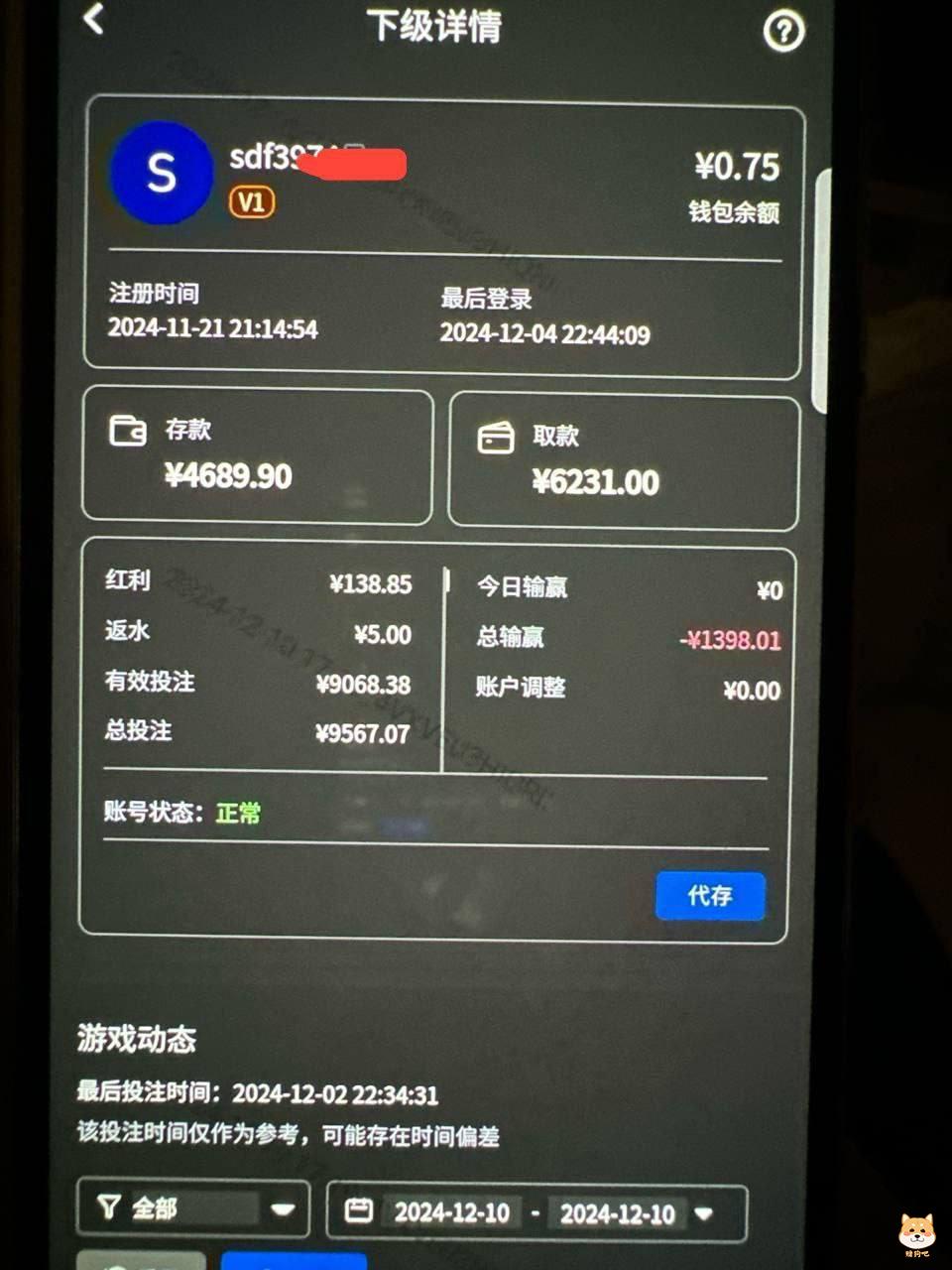The width and height of the screenshot is (952, 1270).
Task: Expand the 全部 filter dropdown
Action: pos(194,1208)
